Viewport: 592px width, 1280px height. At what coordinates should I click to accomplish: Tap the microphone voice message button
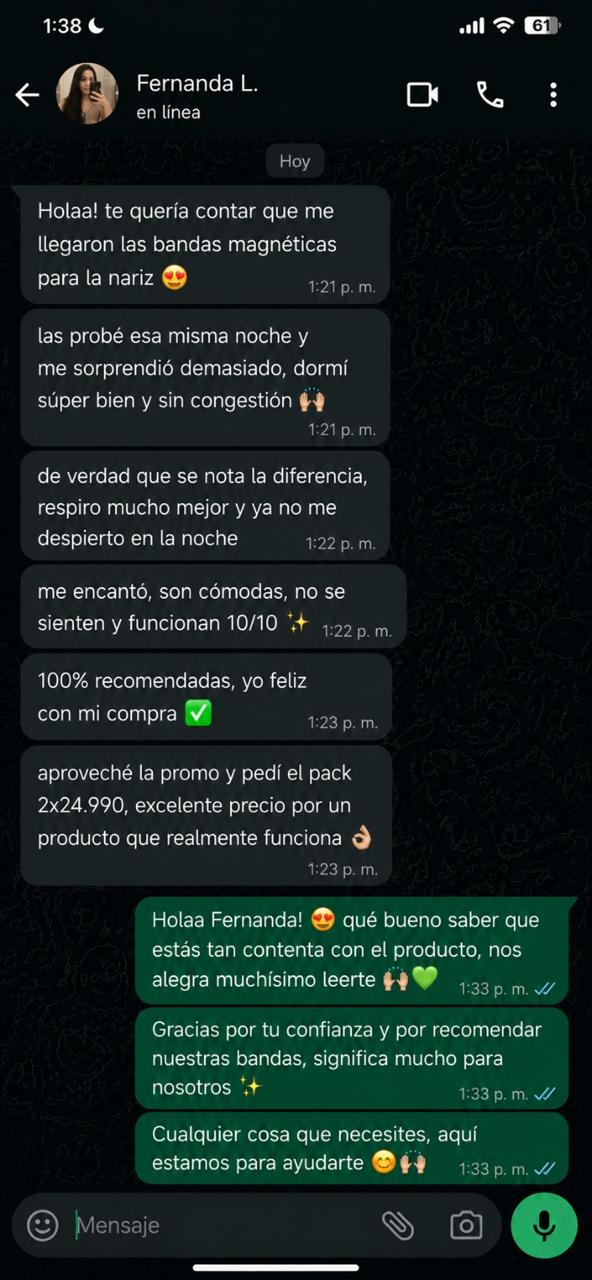(544, 1225)
